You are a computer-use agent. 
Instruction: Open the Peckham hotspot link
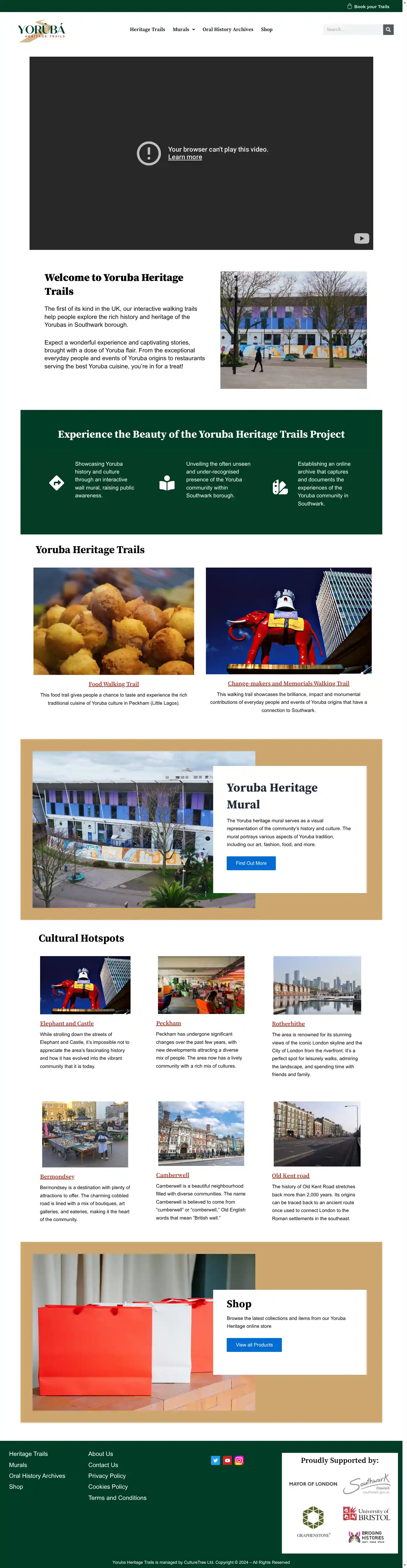(169, 1023)
